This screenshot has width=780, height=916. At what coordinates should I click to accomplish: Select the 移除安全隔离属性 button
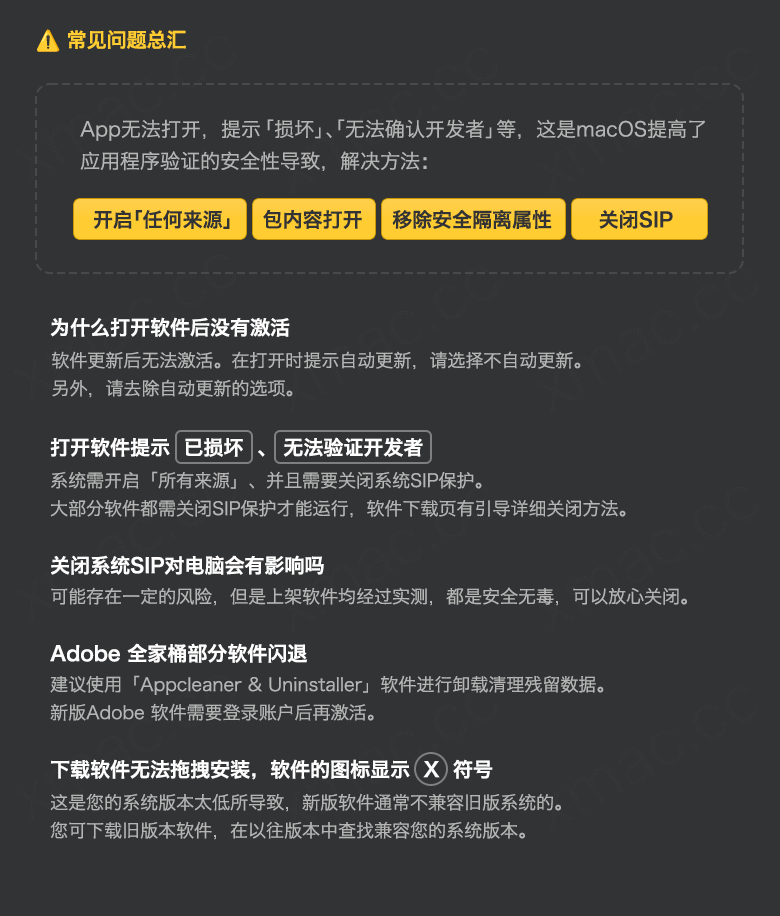pos(473,220)
